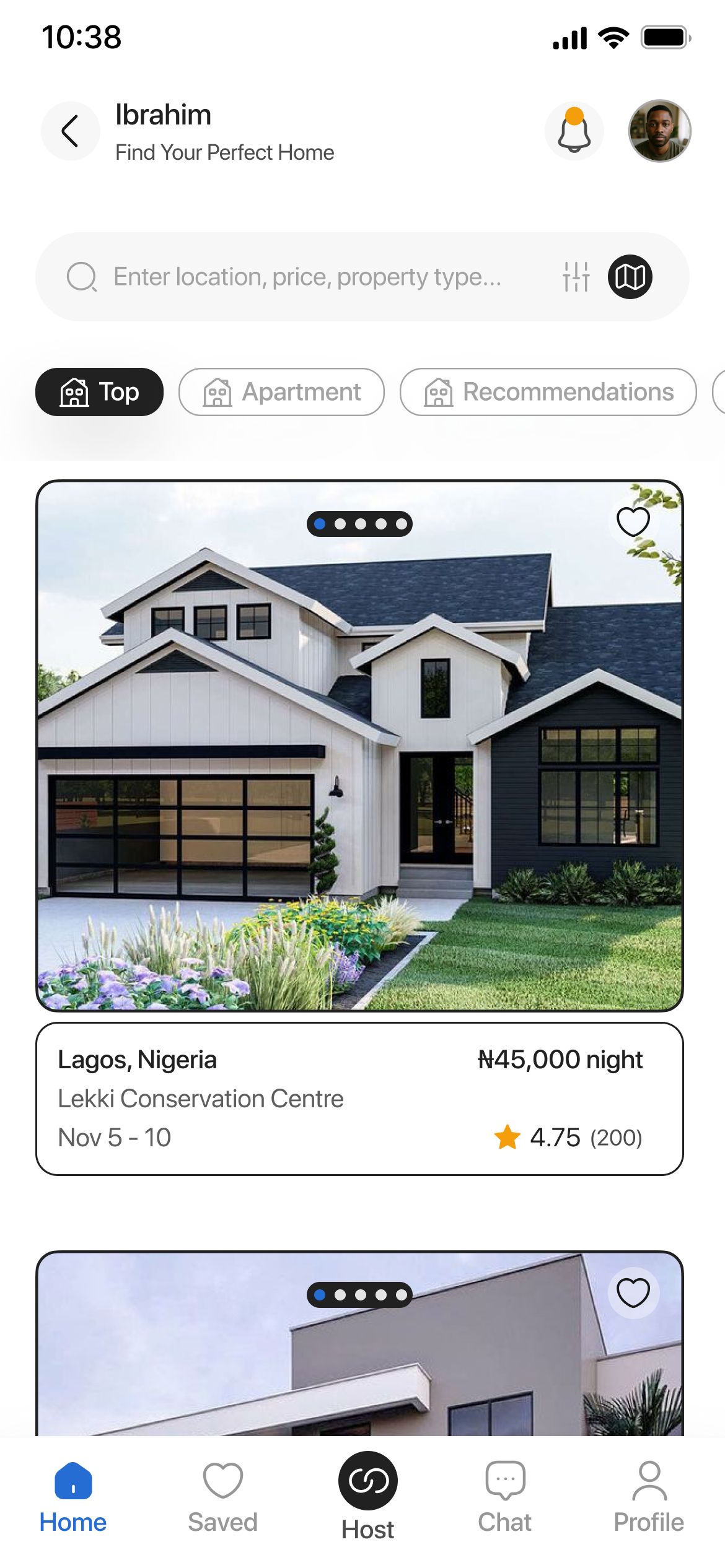Tap the Home tab
The width and height of the screenshot is (725, 1568).
(73, 1497)
